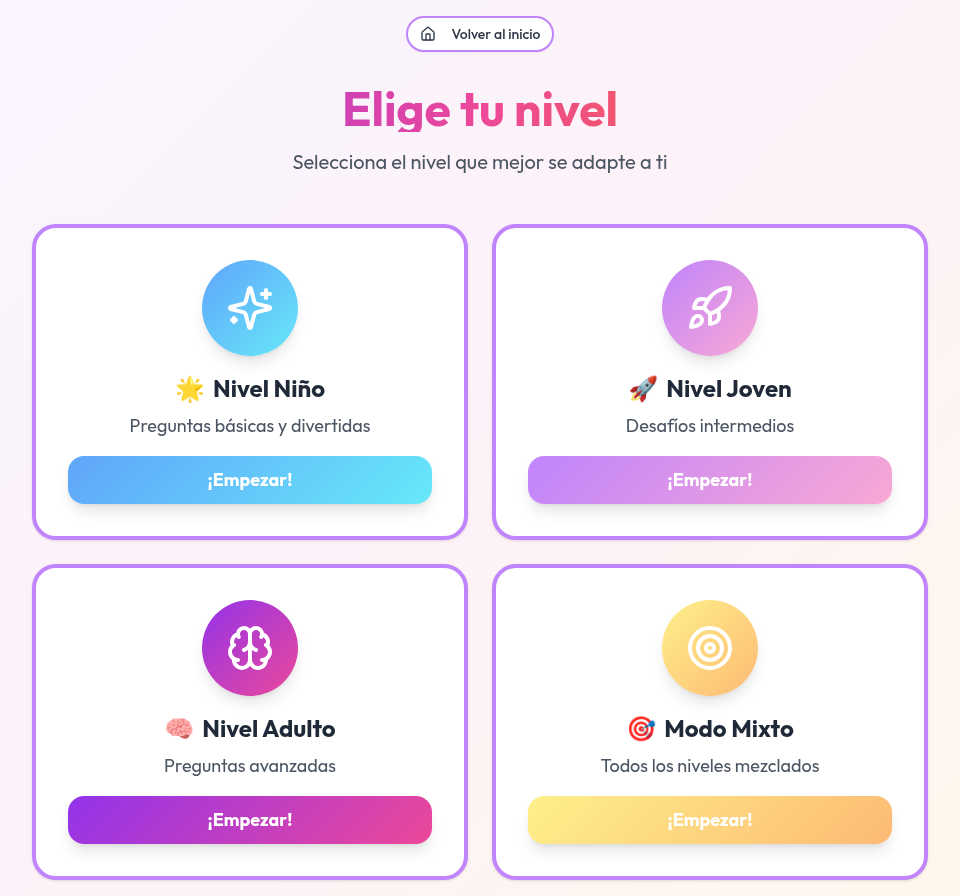Tap the Volver al inicio button
960x896 pixels.
[x=480, y=34]
